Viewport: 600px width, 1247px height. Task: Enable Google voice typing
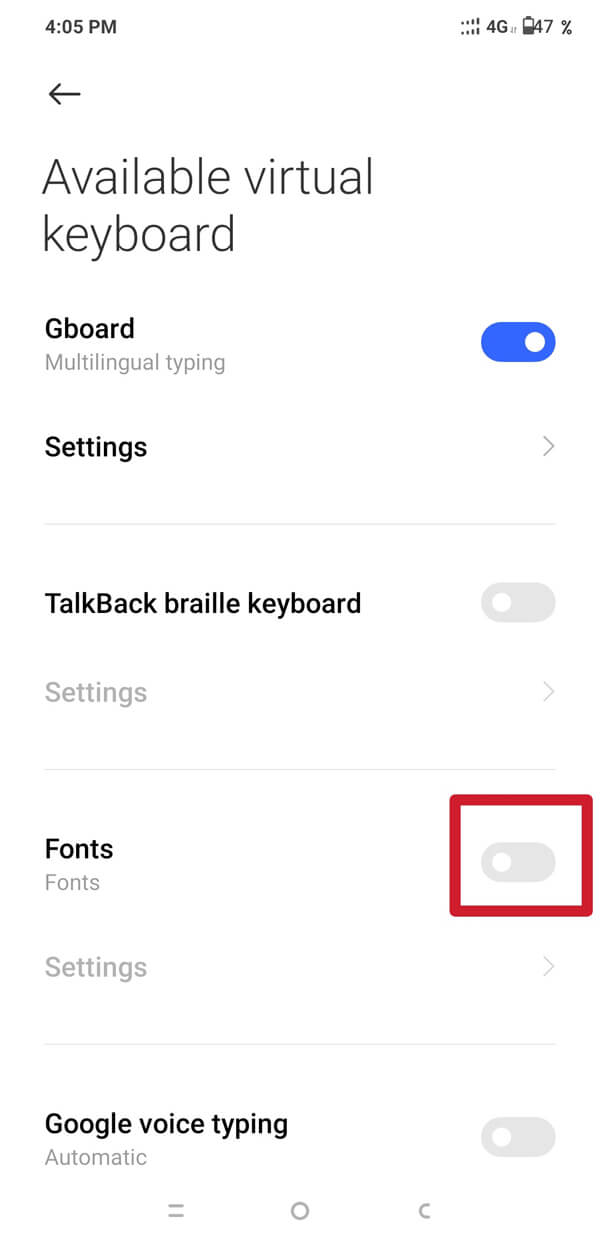(518, 1137)
